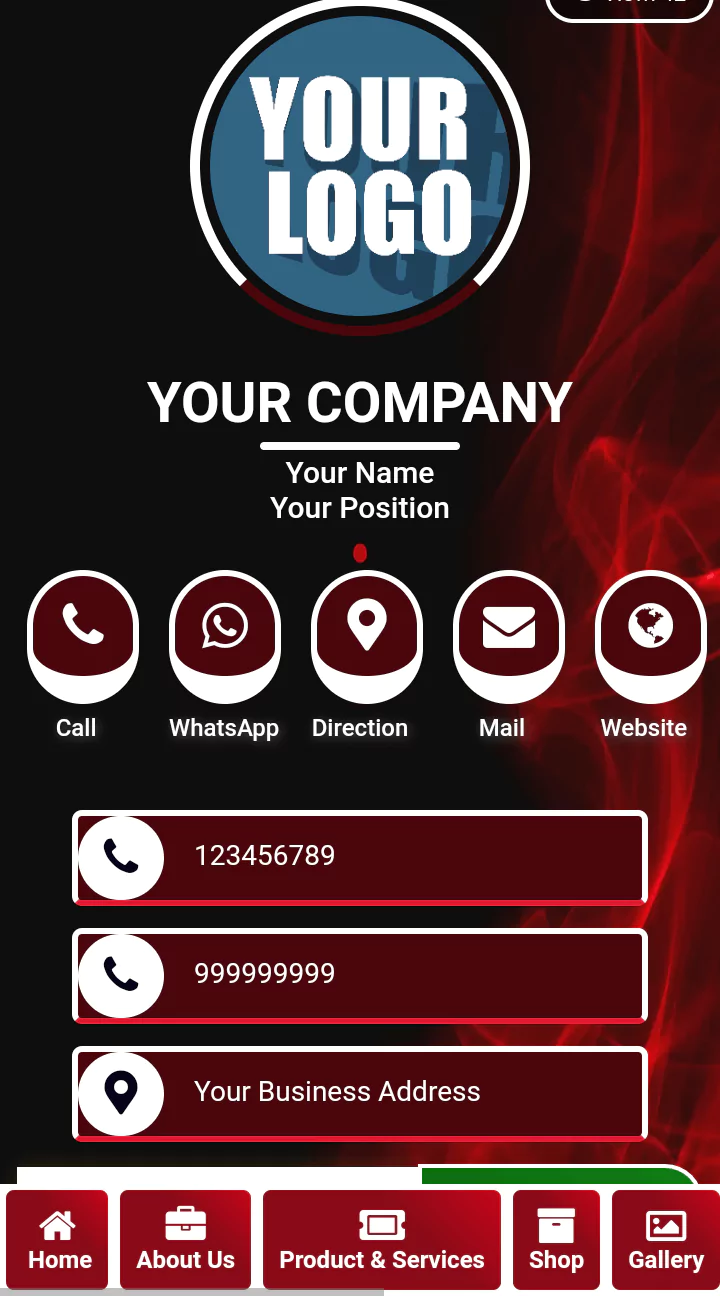Go to the About Us tab
The height and width of the screenshot is (1296, 720).
click(185, 1240)
